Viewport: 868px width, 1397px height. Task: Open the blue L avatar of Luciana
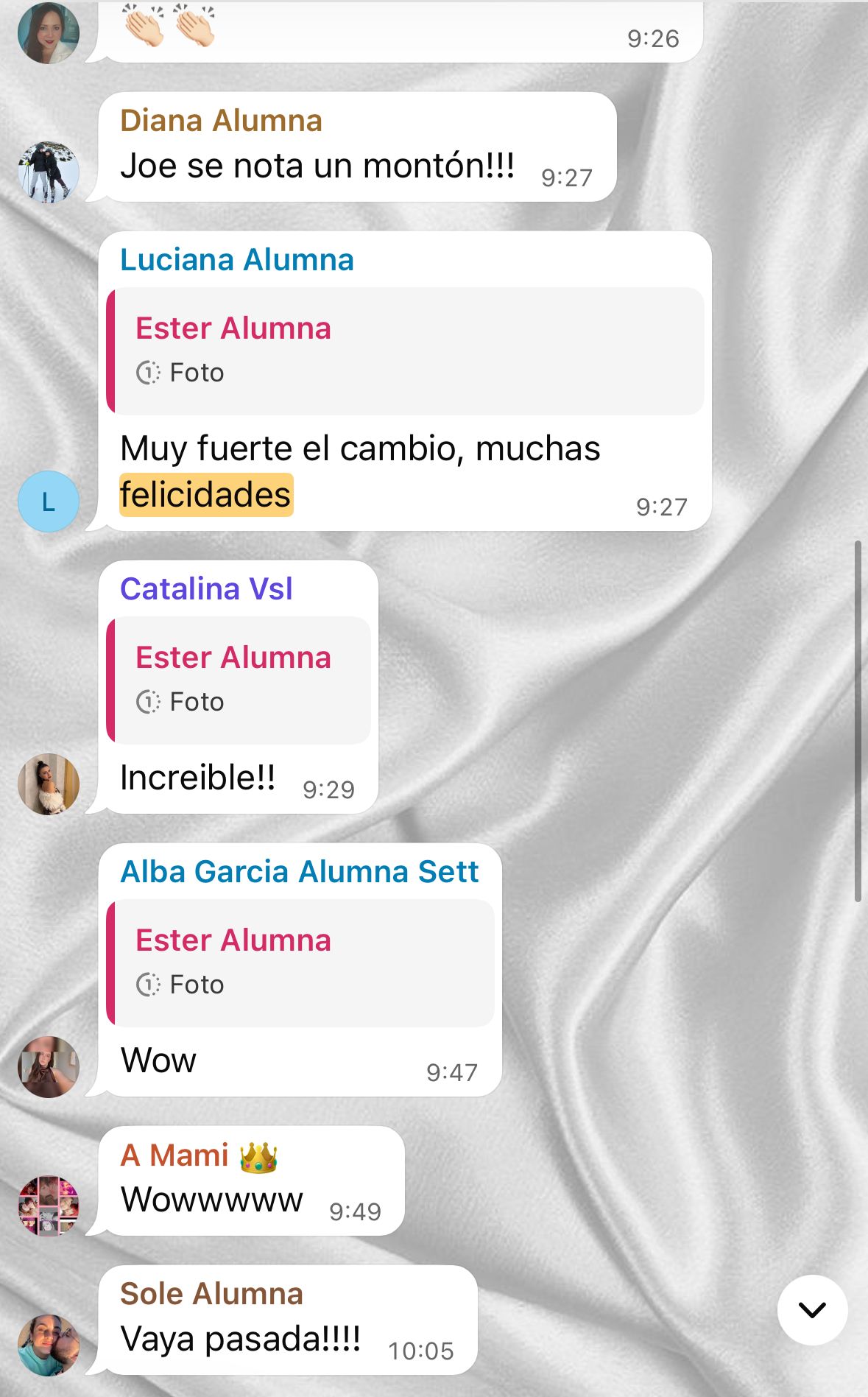[x=47, y=502]
